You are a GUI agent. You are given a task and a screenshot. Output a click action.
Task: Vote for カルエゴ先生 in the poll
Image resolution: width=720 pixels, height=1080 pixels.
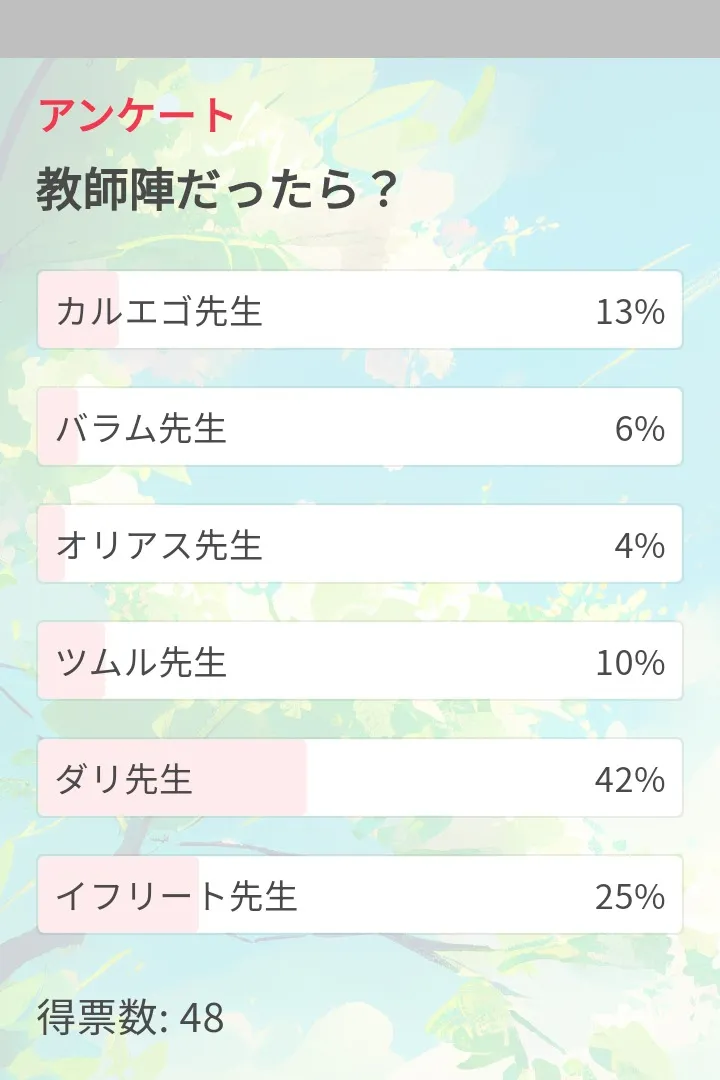pyautogui.click(x=359, y=310)
